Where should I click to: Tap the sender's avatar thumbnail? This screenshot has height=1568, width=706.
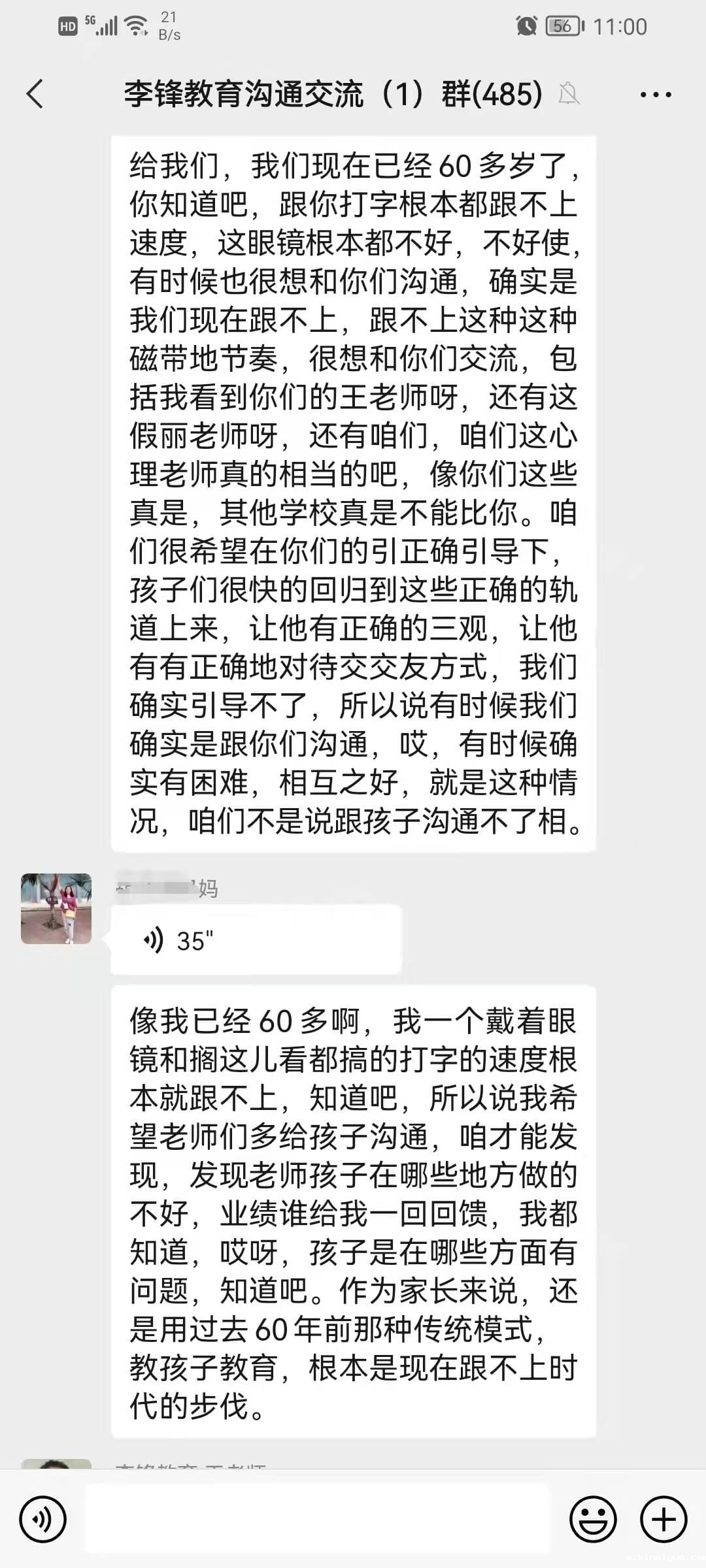(x=58, y=908)
